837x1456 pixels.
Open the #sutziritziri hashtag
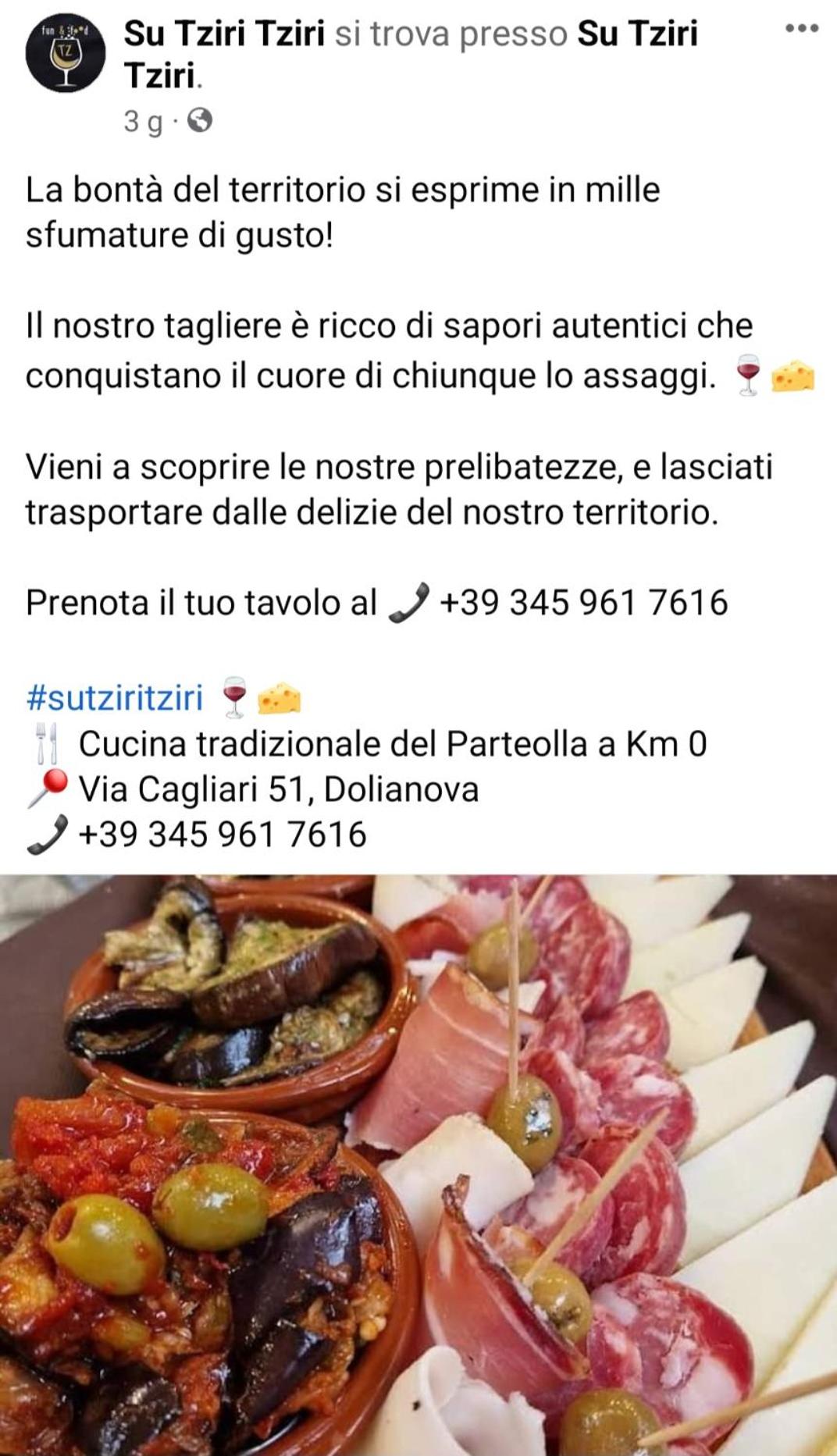point(115,697)
